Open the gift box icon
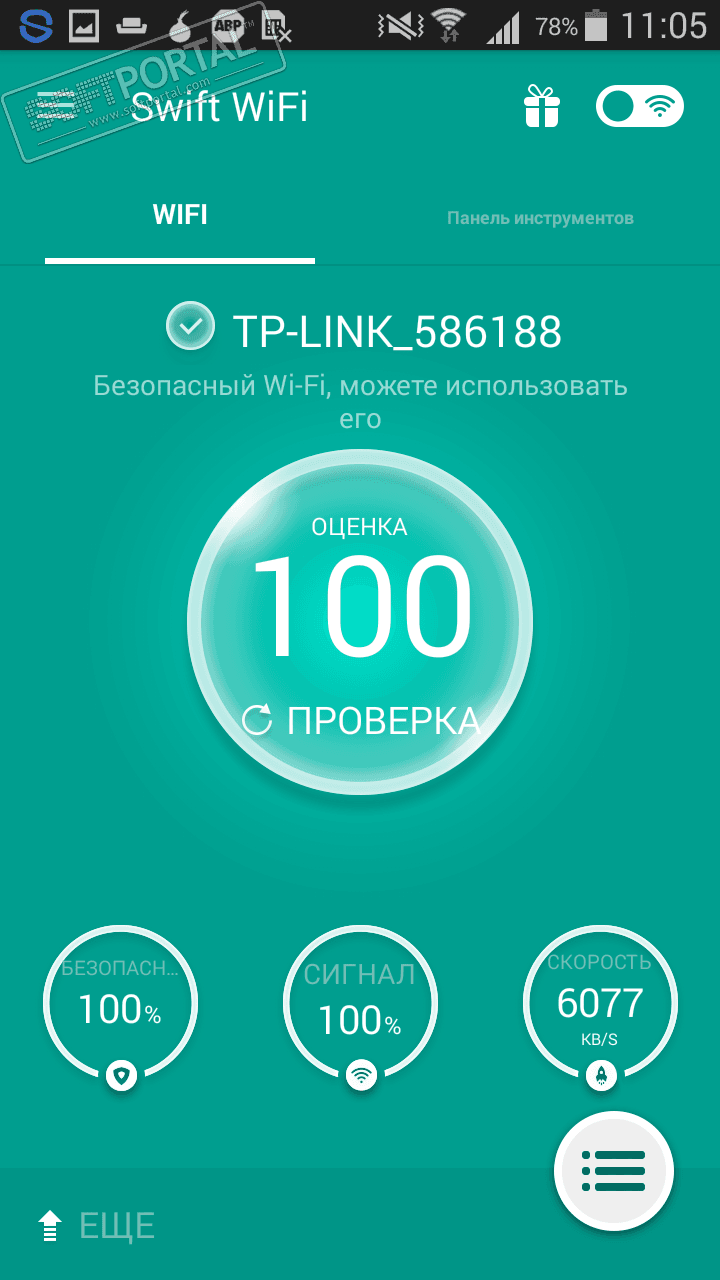The width and height of the screenshot is (720, 1280). pyautogui.click(x=542, y=106)
